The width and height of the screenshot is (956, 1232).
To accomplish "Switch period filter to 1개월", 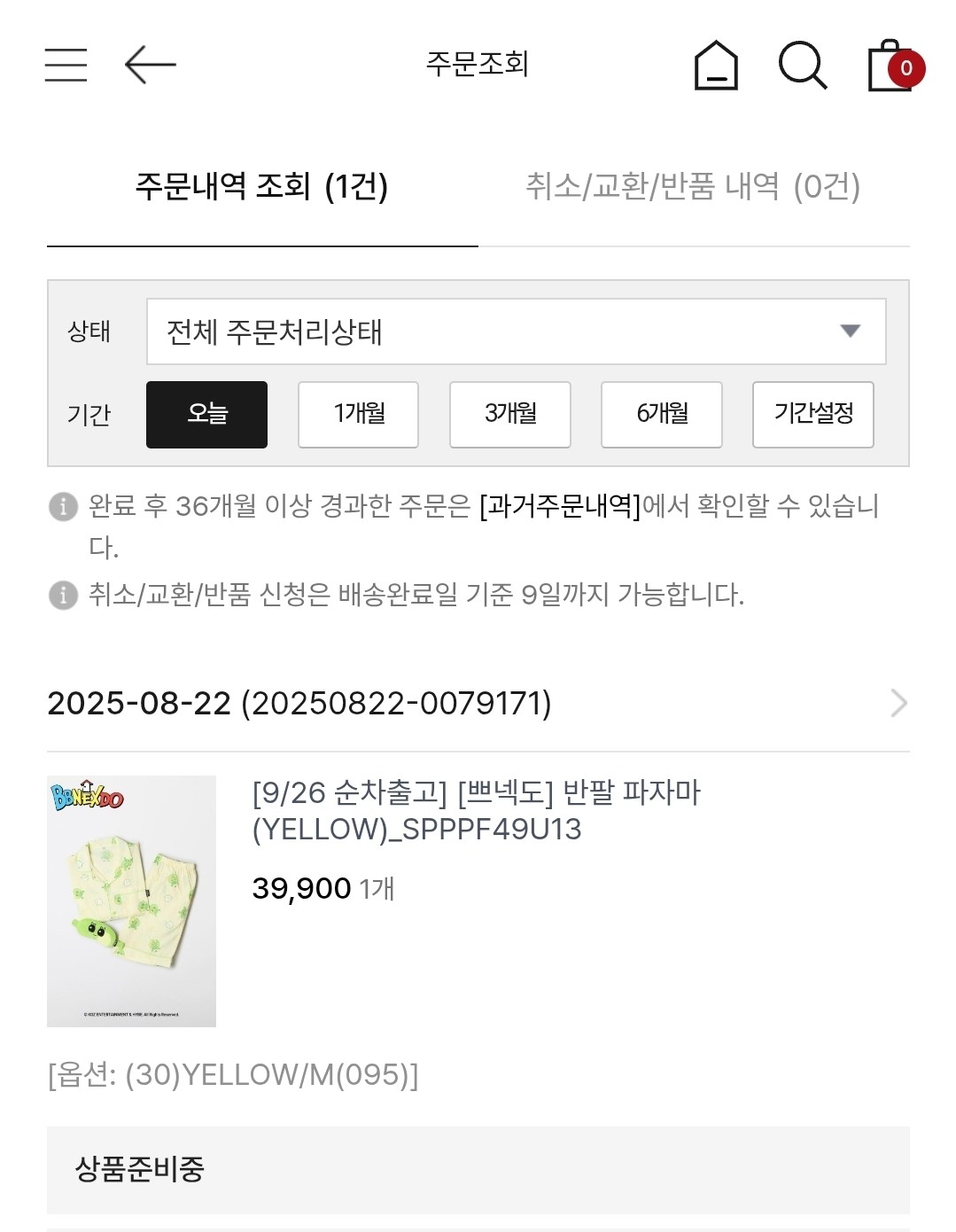I will [x=358, y=415].
